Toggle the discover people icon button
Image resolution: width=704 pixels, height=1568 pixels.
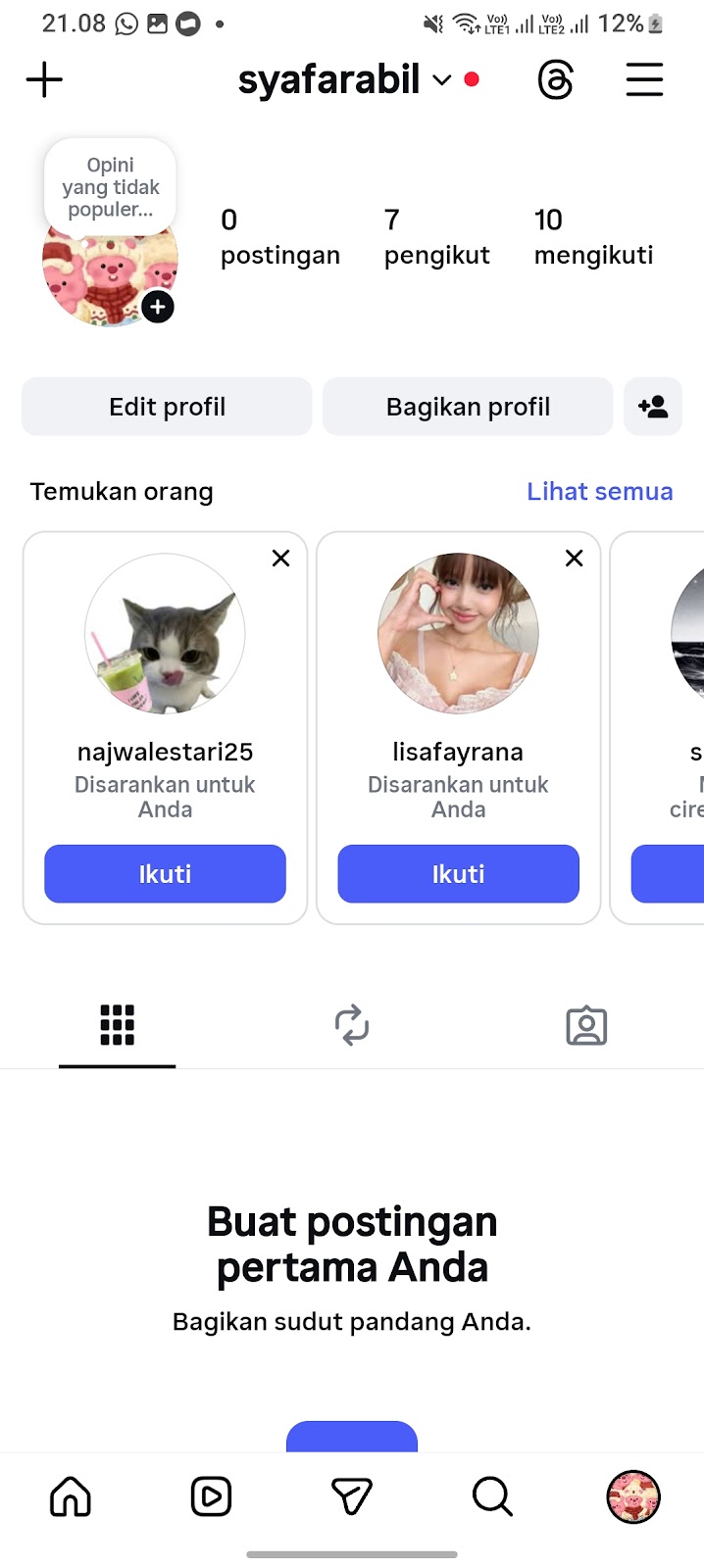[x=653, y=407]
